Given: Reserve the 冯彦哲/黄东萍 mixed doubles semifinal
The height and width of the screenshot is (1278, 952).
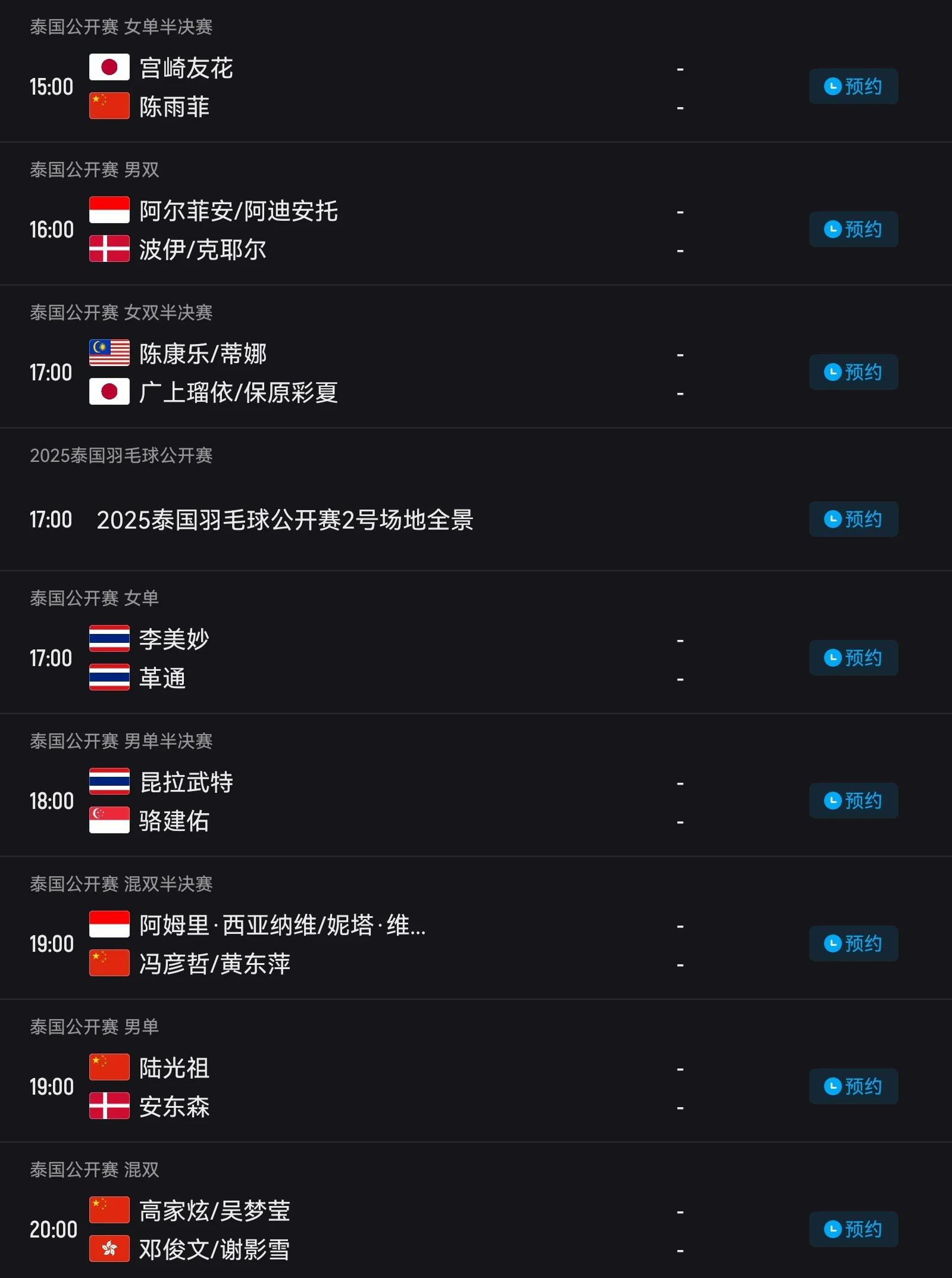Looking at the screenshot, I should [853, 943].
